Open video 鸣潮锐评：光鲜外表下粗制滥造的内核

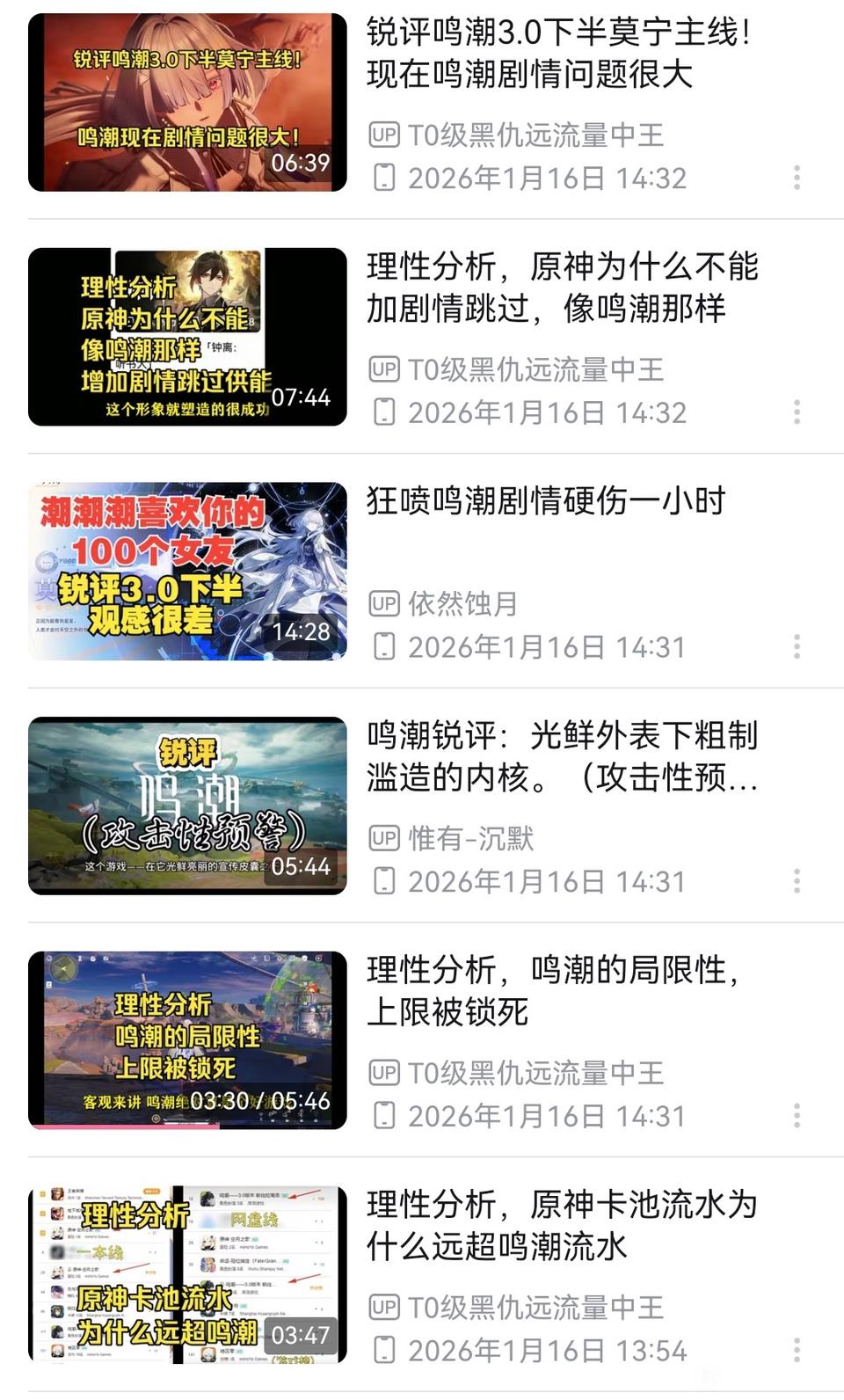(x=187, y=806)
